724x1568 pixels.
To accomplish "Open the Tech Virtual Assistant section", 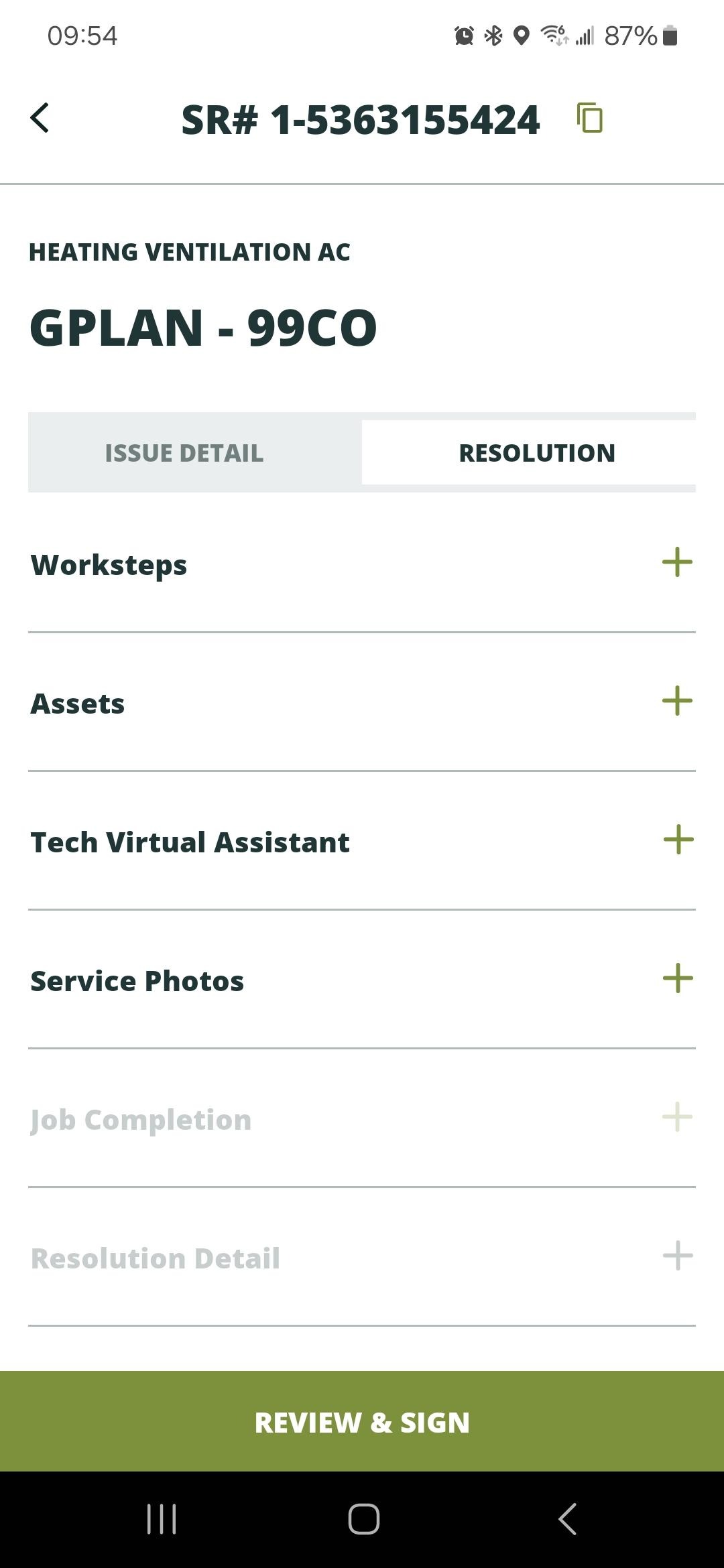I will pyautogui.click(x=362, y=841).
